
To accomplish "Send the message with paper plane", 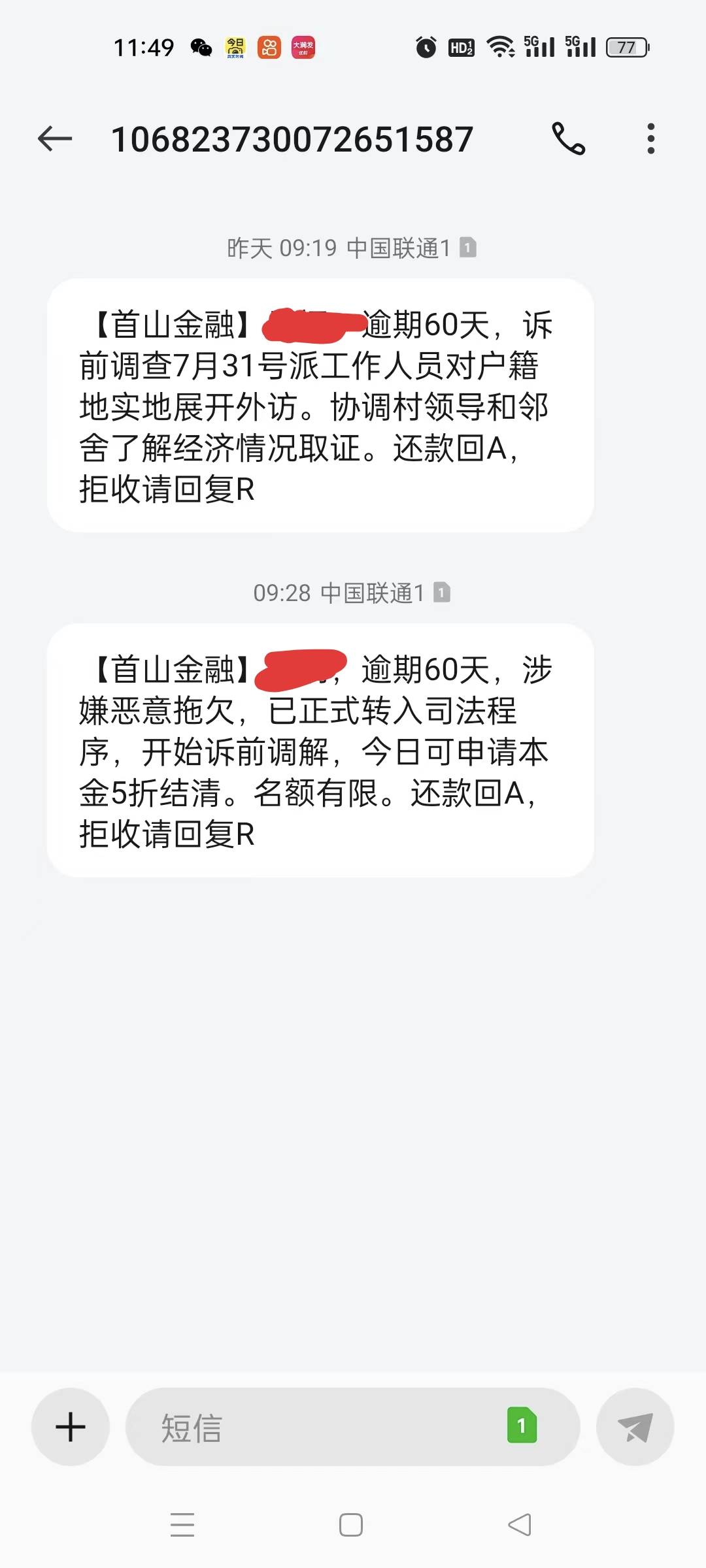I will [635, 1426].
